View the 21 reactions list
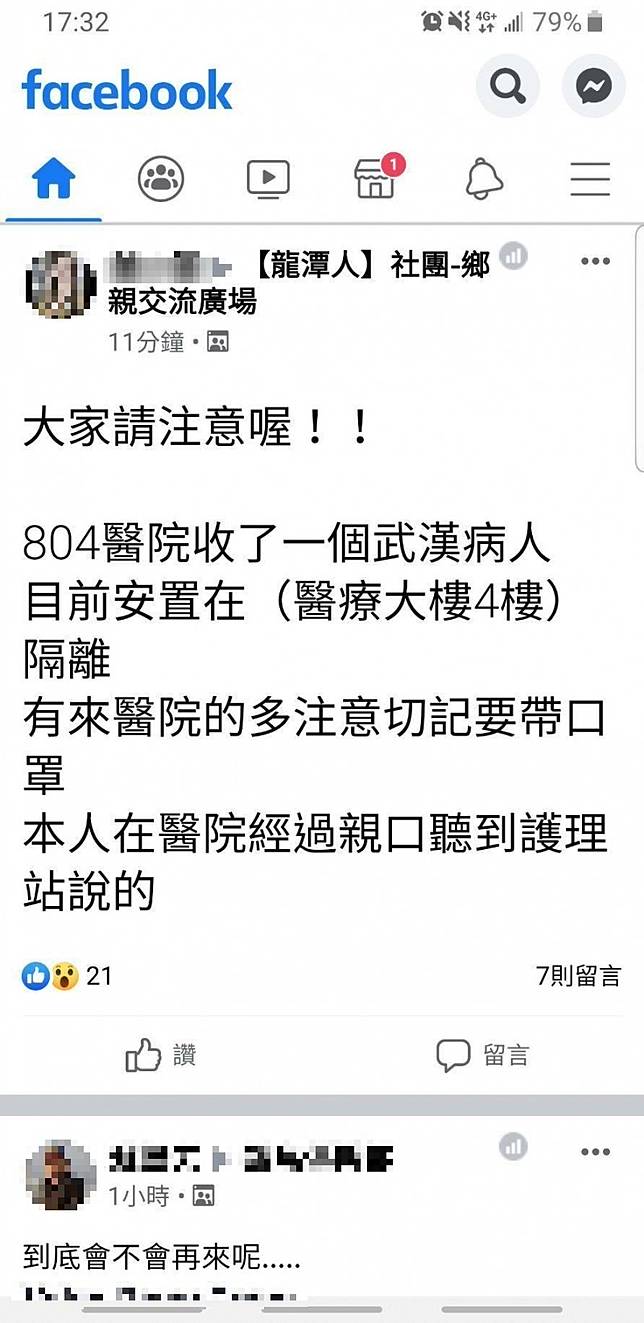Image resolution: width=644 pixels, height=1323 pixels. click(68, 975)
